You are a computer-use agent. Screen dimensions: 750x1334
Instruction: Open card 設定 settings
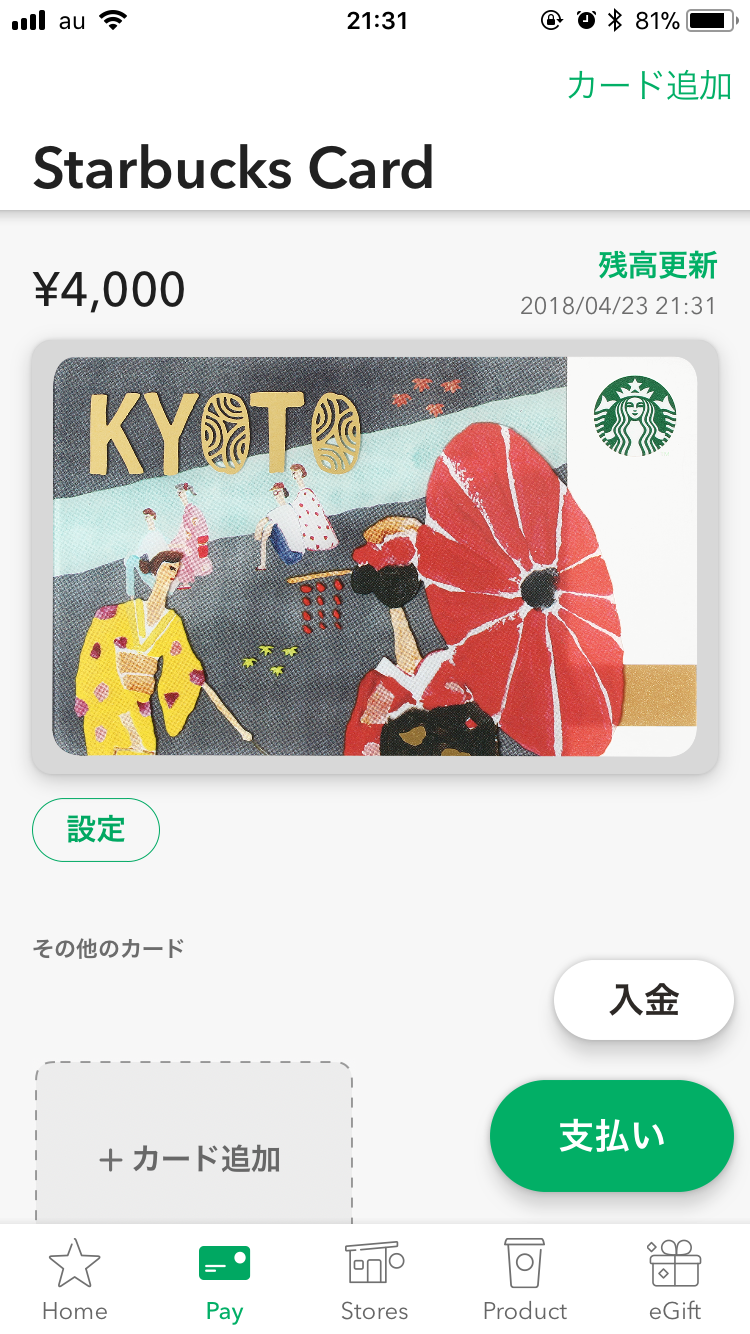point(96,830)
